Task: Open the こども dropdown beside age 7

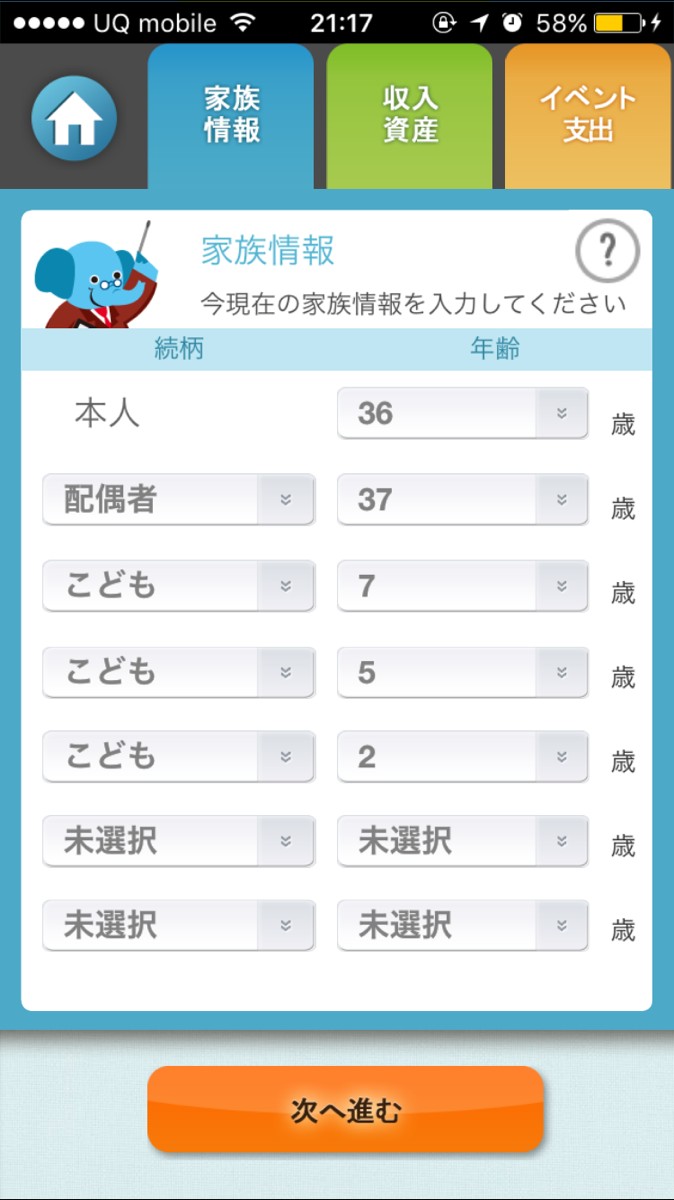Action: coord(178,586)
